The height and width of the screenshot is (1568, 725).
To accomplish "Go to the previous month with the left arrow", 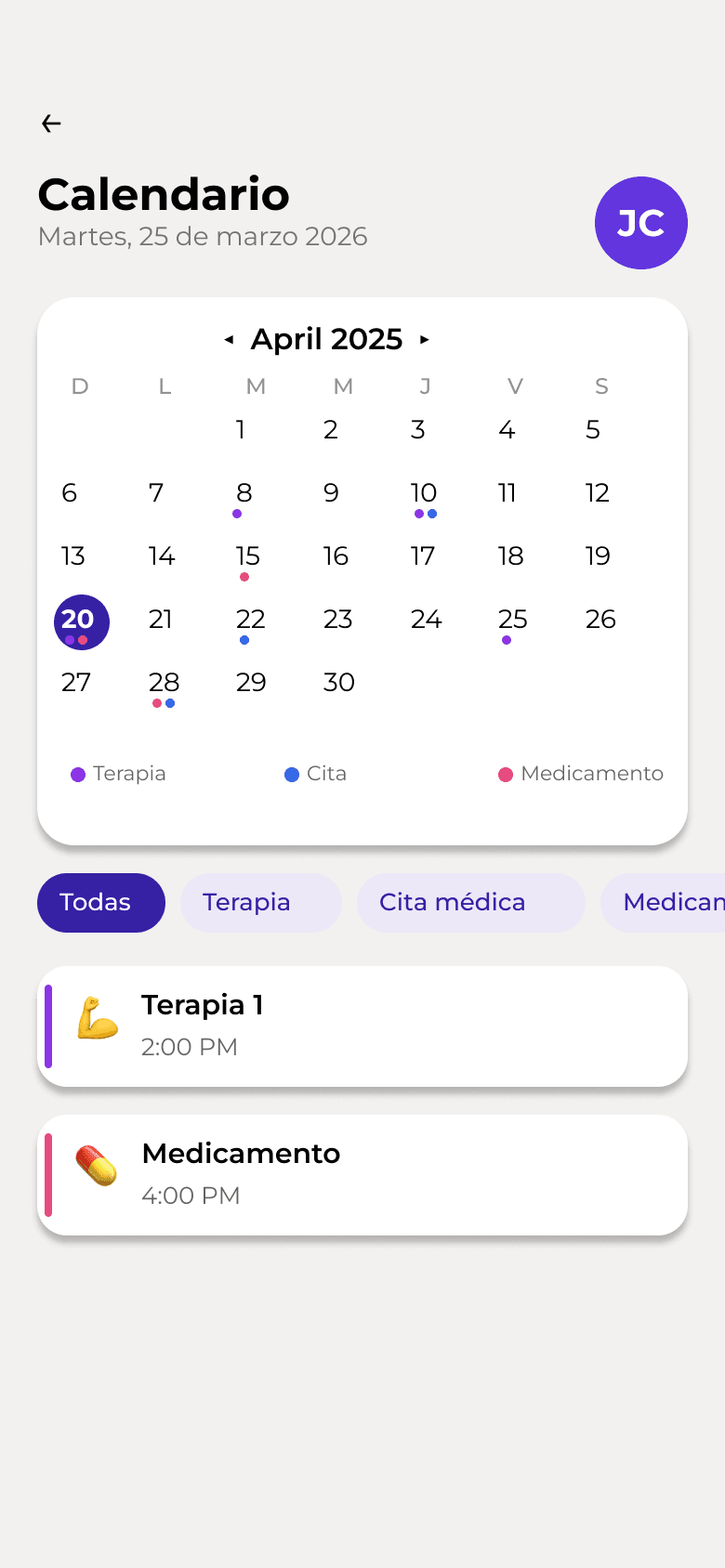I will [229, 339].
